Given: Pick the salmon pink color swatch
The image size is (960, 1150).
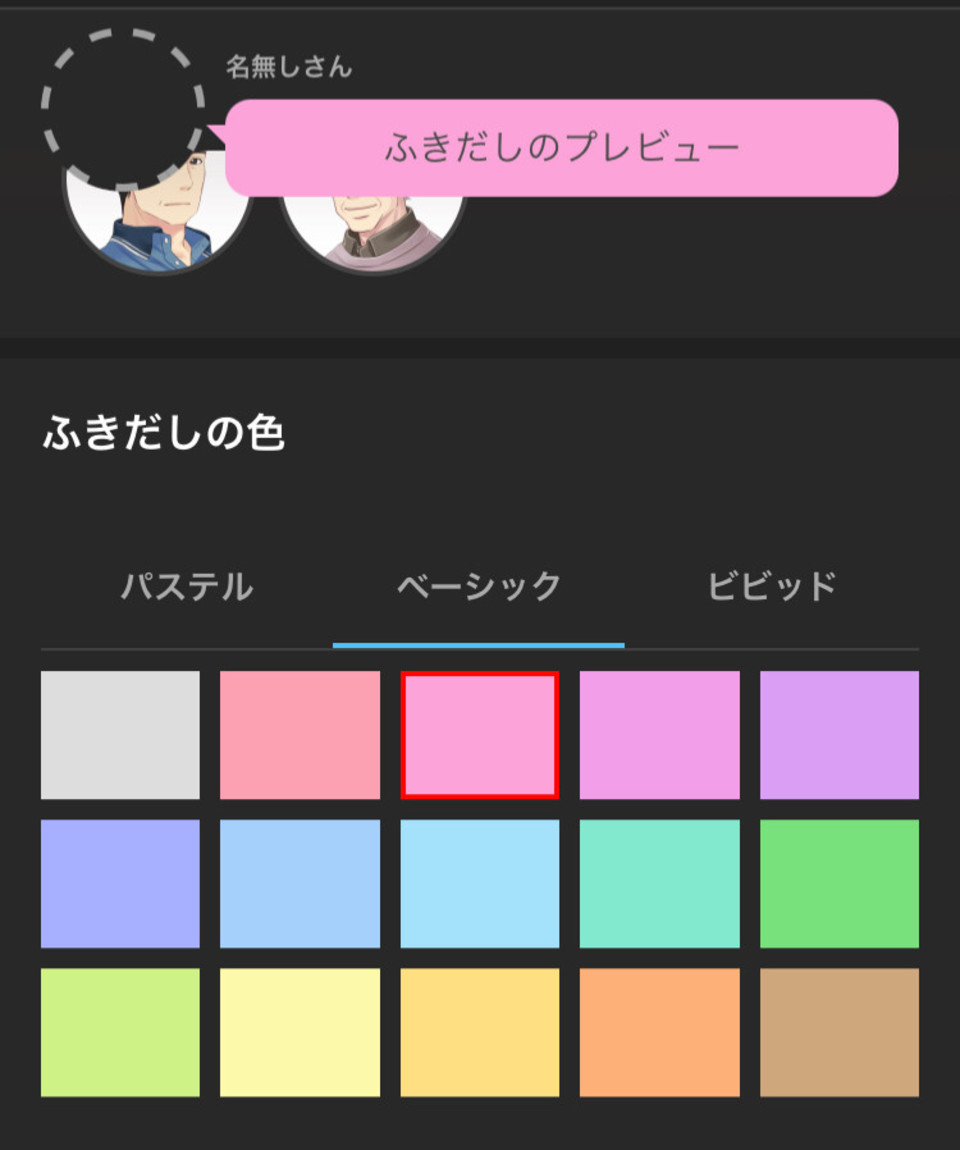Looking at the screenshot, I should (300, 735).
